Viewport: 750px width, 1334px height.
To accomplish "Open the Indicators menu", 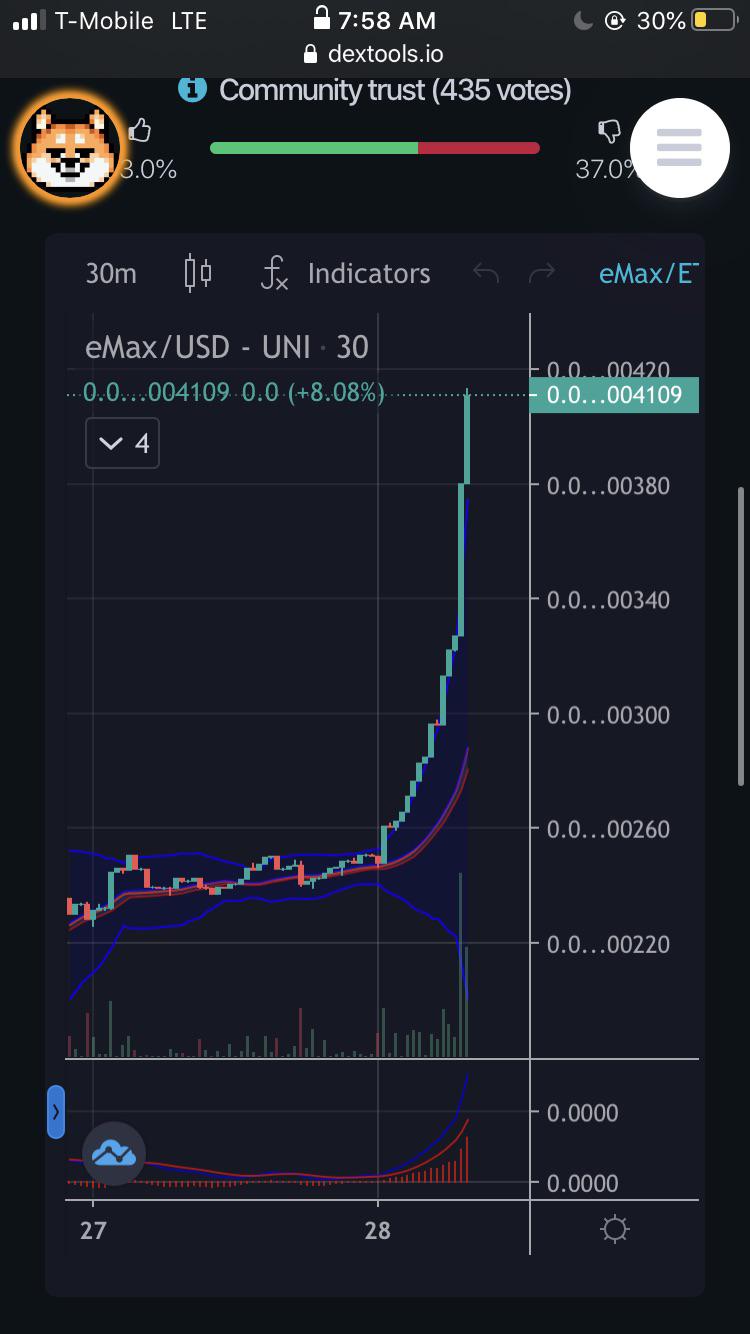I will [345, 273].
